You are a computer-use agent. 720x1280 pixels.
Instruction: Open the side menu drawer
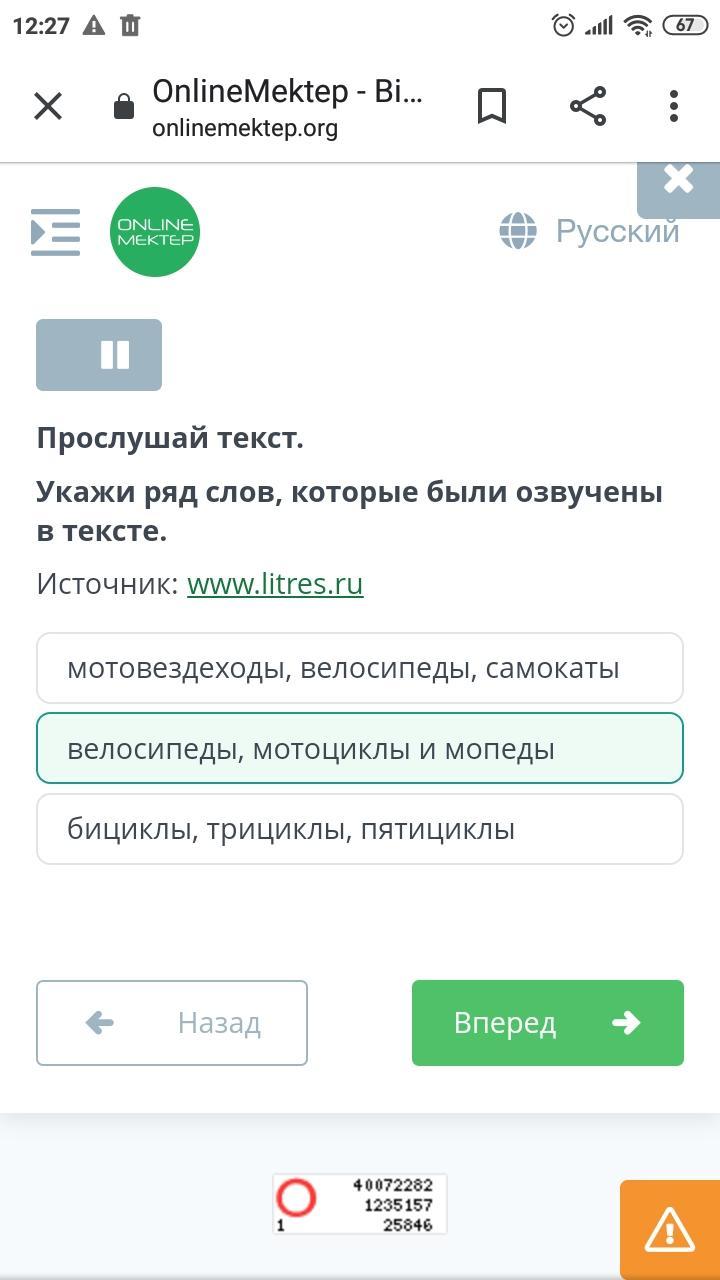tap(56, 232)
